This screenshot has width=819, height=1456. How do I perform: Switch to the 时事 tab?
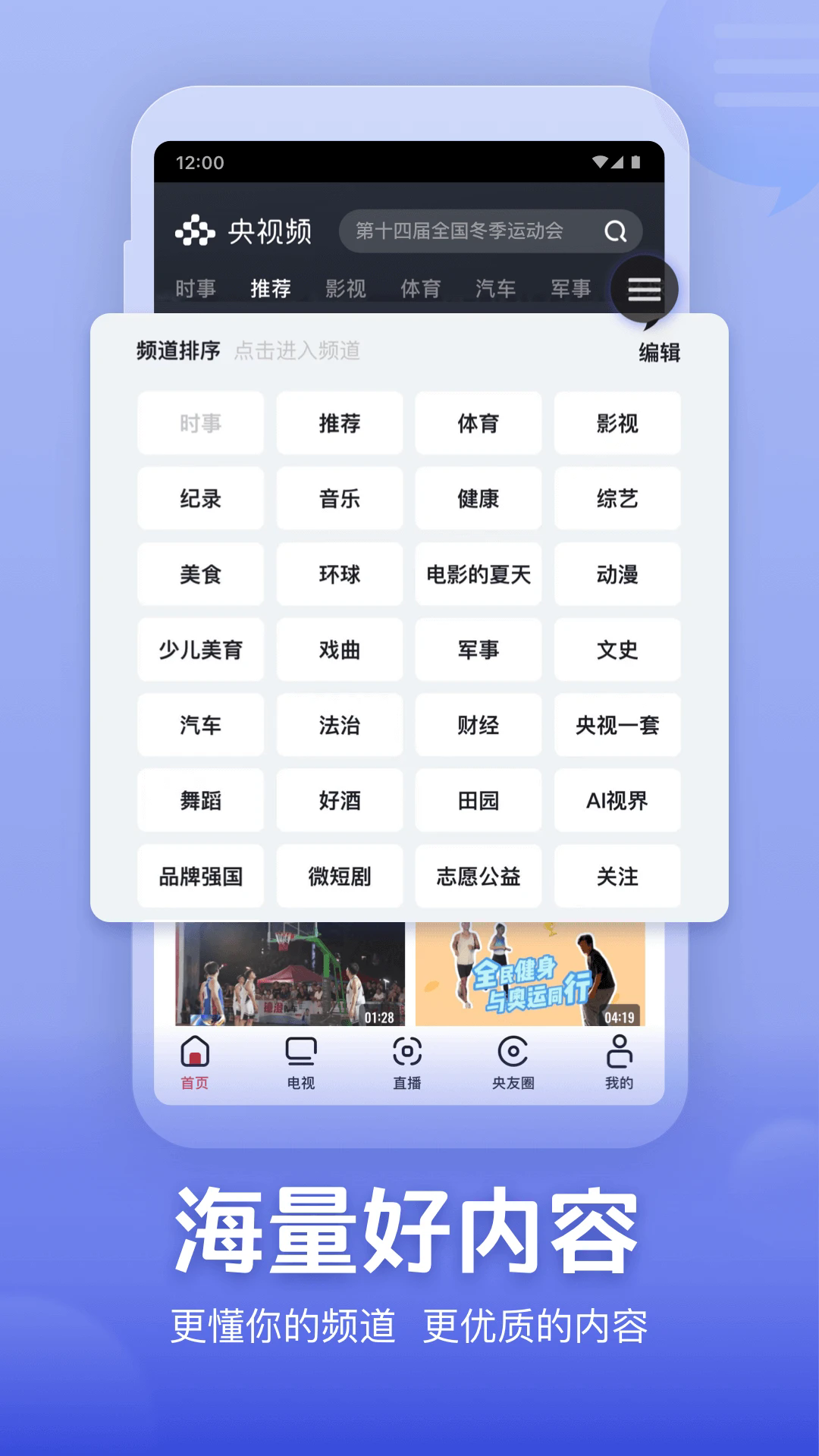coord(196,289)
